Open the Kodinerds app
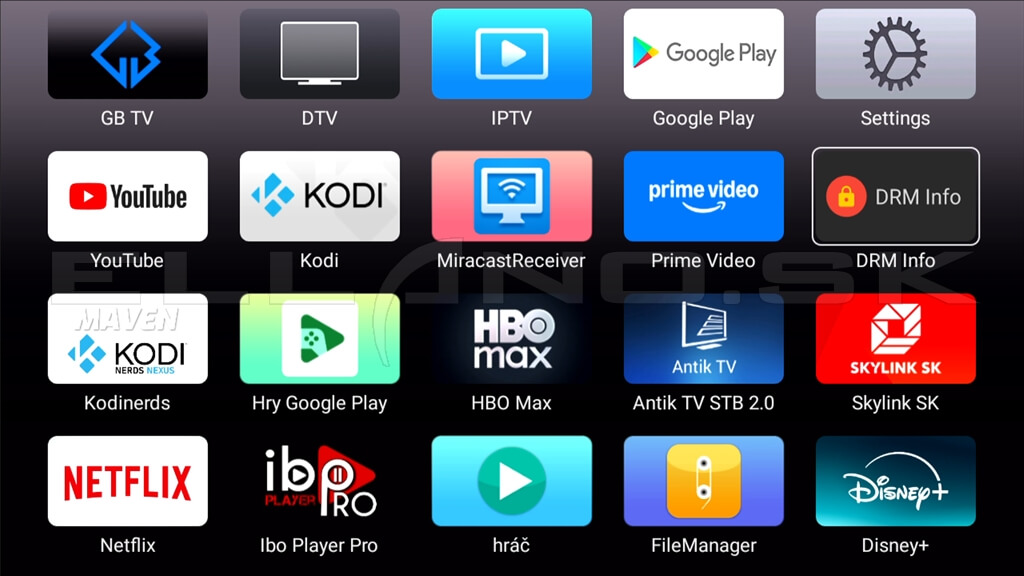The height and width of the screenshot is (576, 1024). coord(127,339)
